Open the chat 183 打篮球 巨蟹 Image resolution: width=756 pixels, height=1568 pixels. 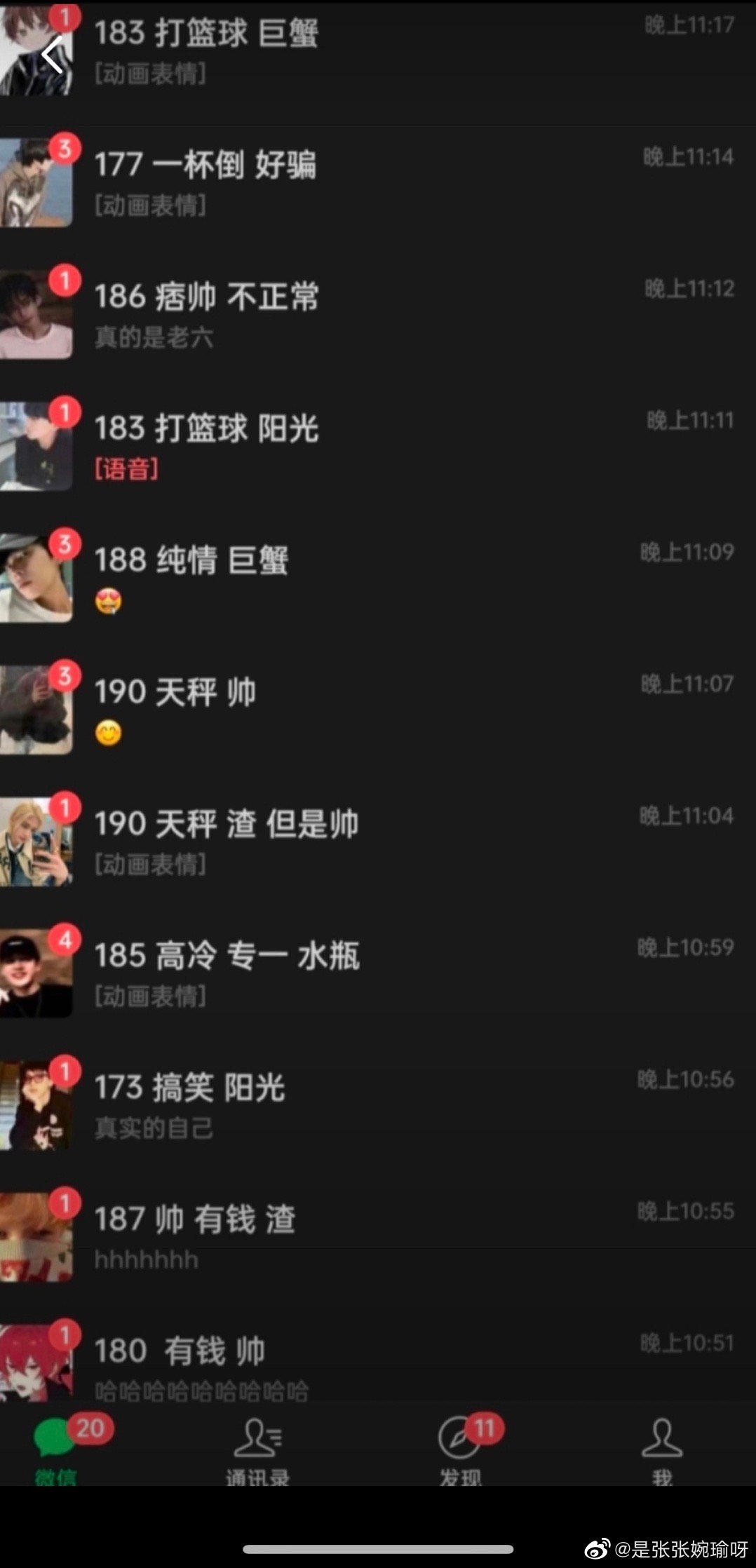pos(379,53)
